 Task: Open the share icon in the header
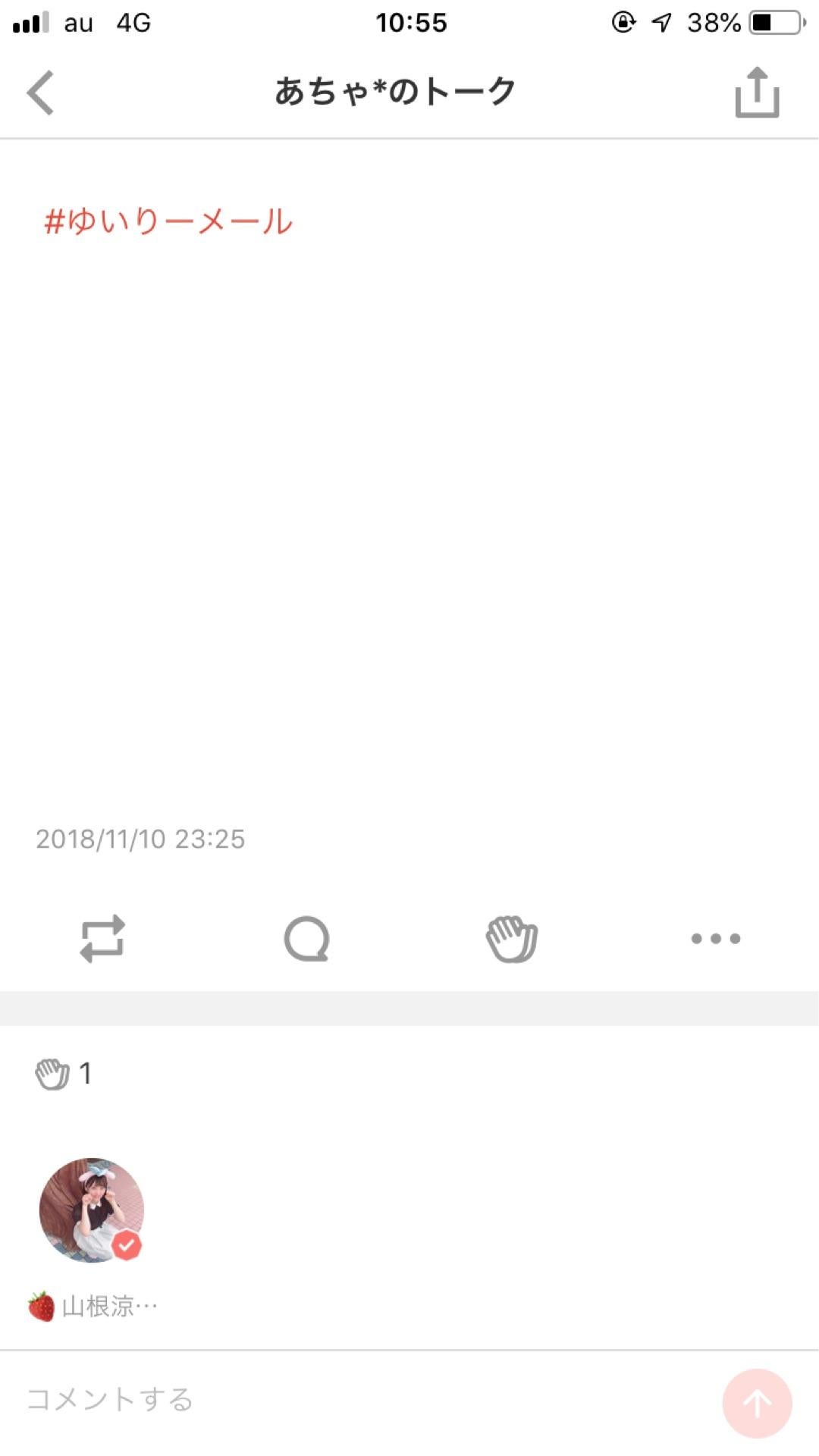tap(756, 93)
